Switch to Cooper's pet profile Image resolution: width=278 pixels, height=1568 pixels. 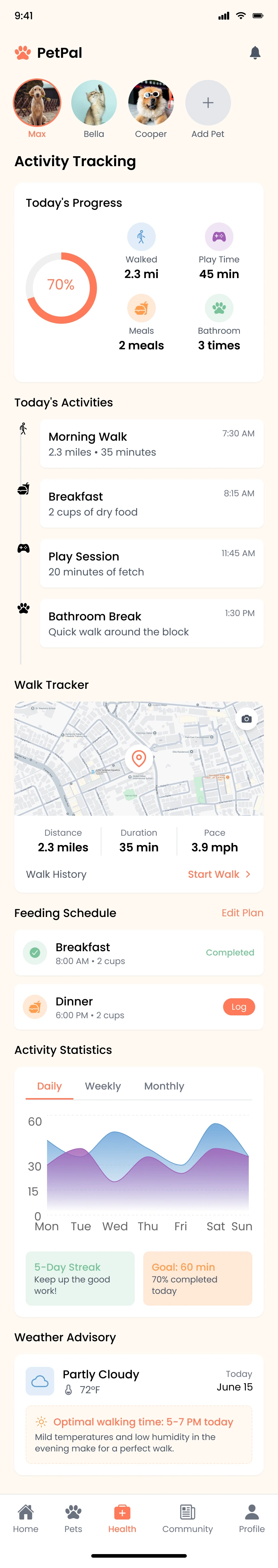[151, 103]
